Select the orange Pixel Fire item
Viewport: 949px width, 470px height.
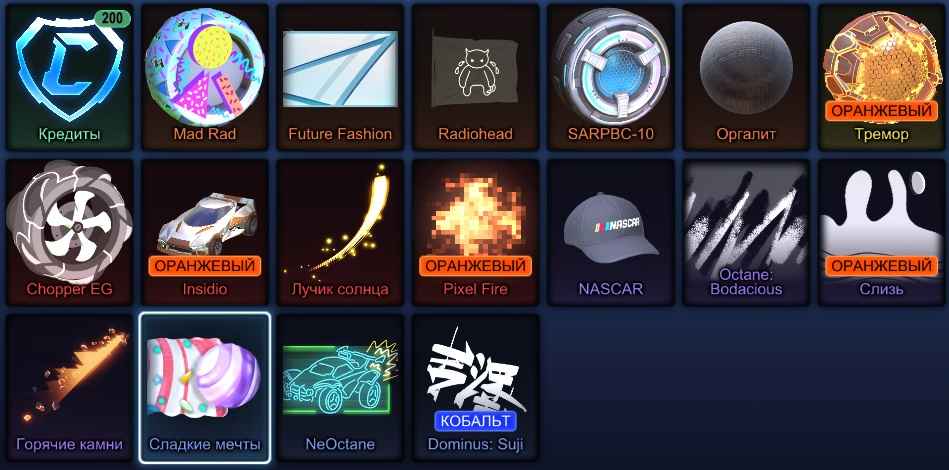tap(475, 232)
